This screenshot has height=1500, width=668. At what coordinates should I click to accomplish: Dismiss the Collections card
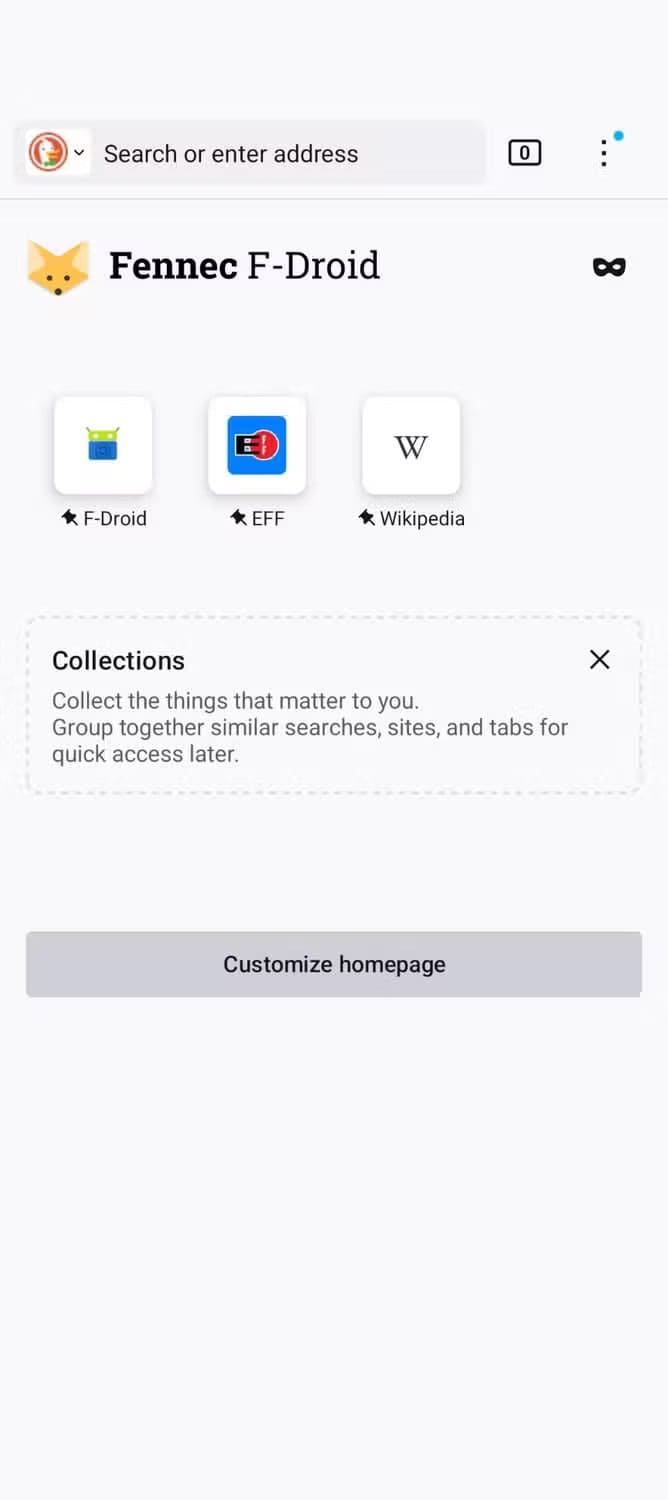coord(599,659)
